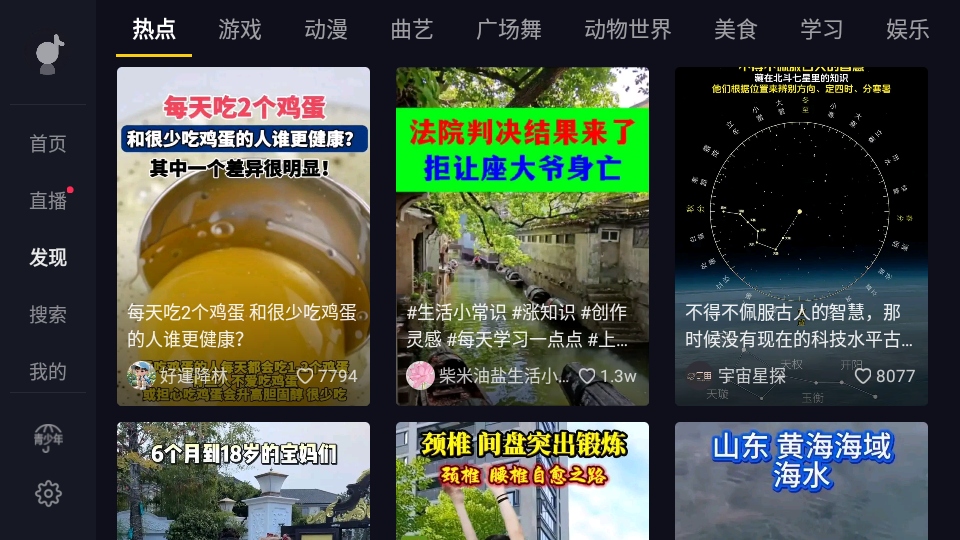
Task: Open the 学习 tab
Action: coord(822,30)
